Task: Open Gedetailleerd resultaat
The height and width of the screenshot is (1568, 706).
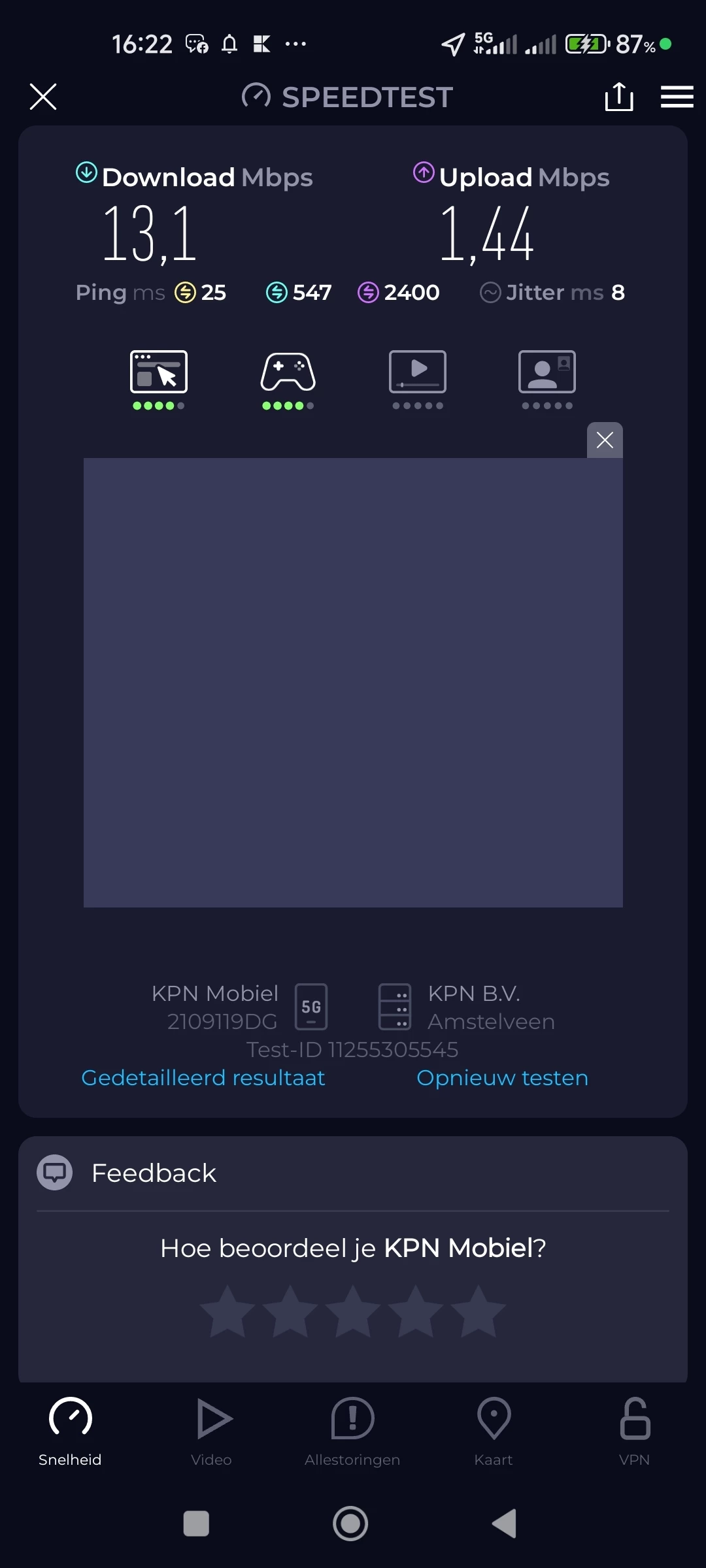Action: [x=203, y=1077]
